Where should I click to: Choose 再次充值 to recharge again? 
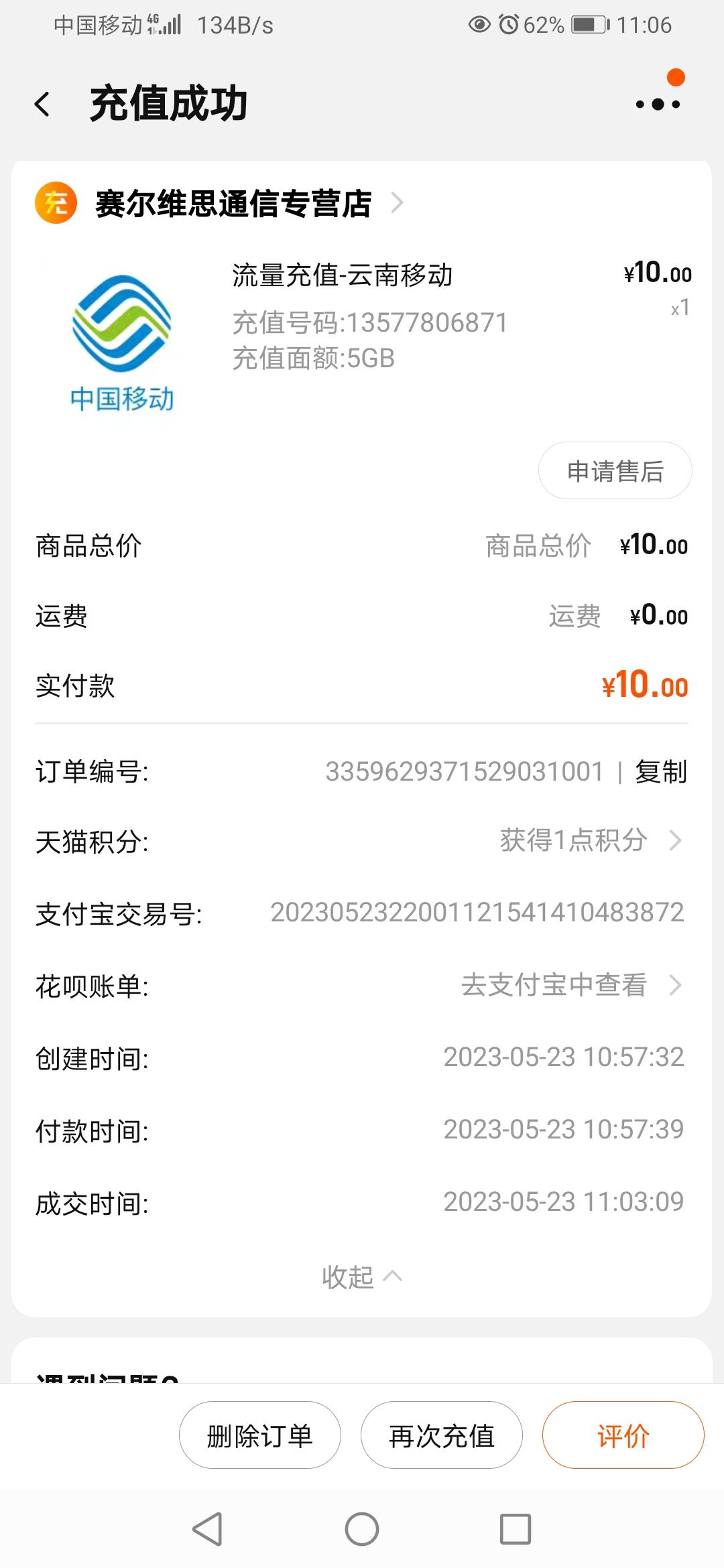click(x=442, y=1435)
